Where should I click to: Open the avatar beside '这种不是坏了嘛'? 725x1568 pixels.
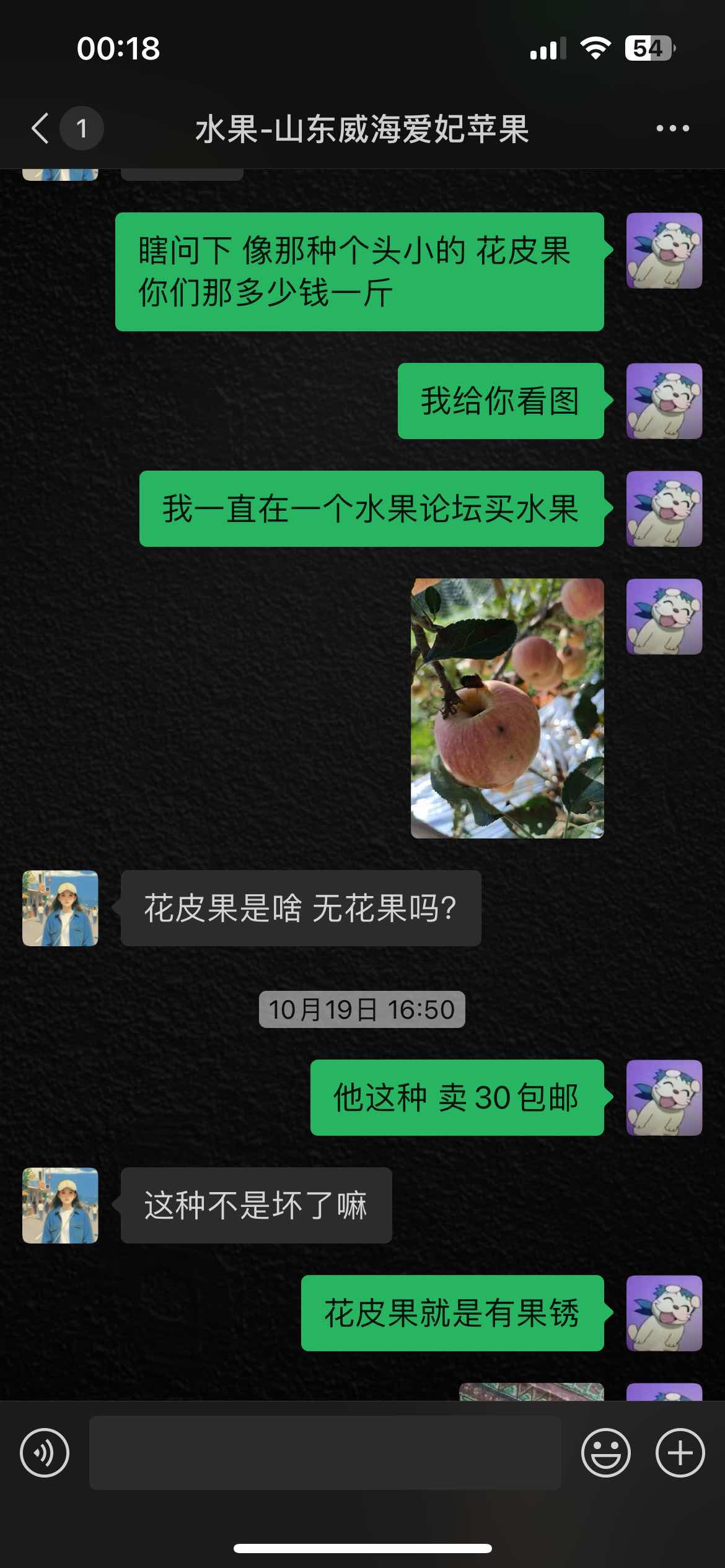click(60, 1205)
